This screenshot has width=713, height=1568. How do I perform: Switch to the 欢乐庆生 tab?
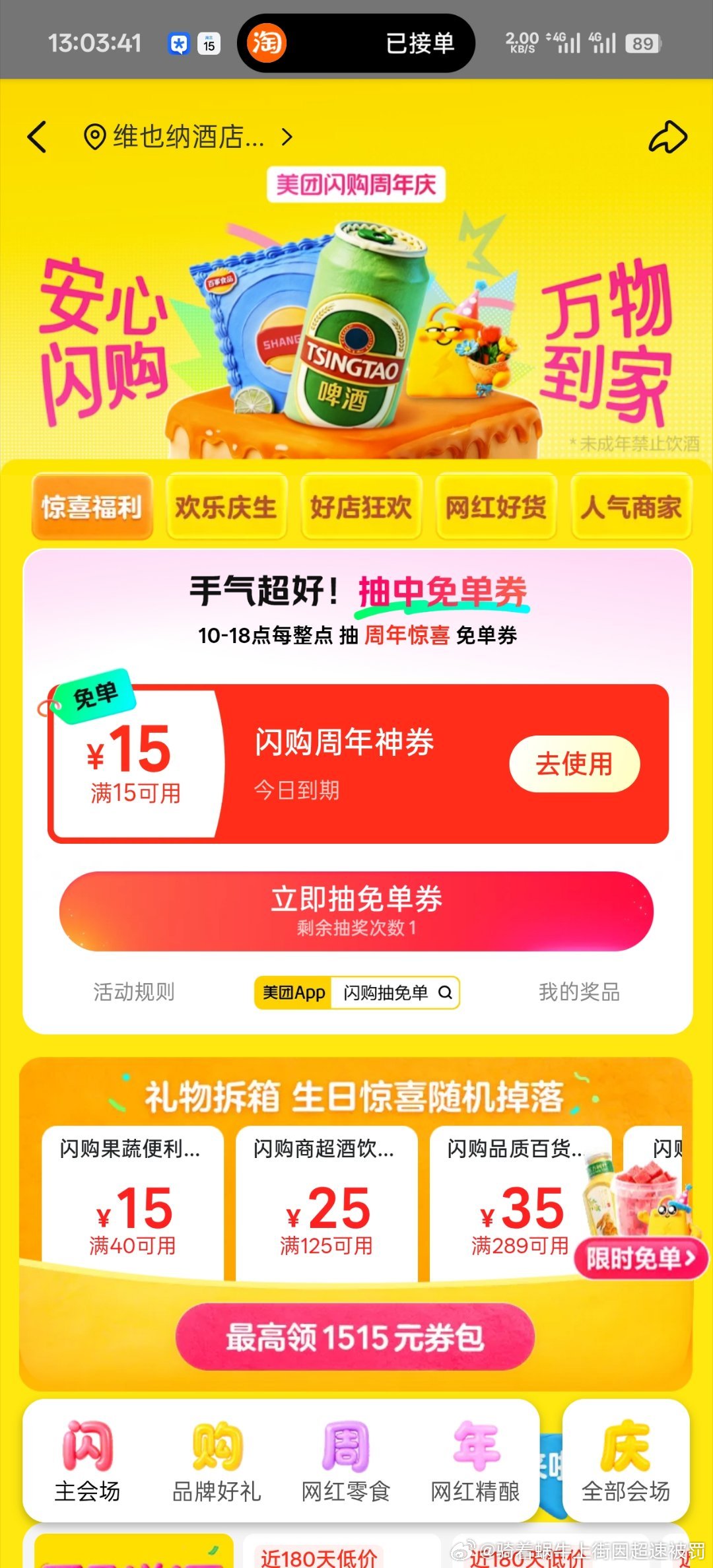tap(226, 507)
